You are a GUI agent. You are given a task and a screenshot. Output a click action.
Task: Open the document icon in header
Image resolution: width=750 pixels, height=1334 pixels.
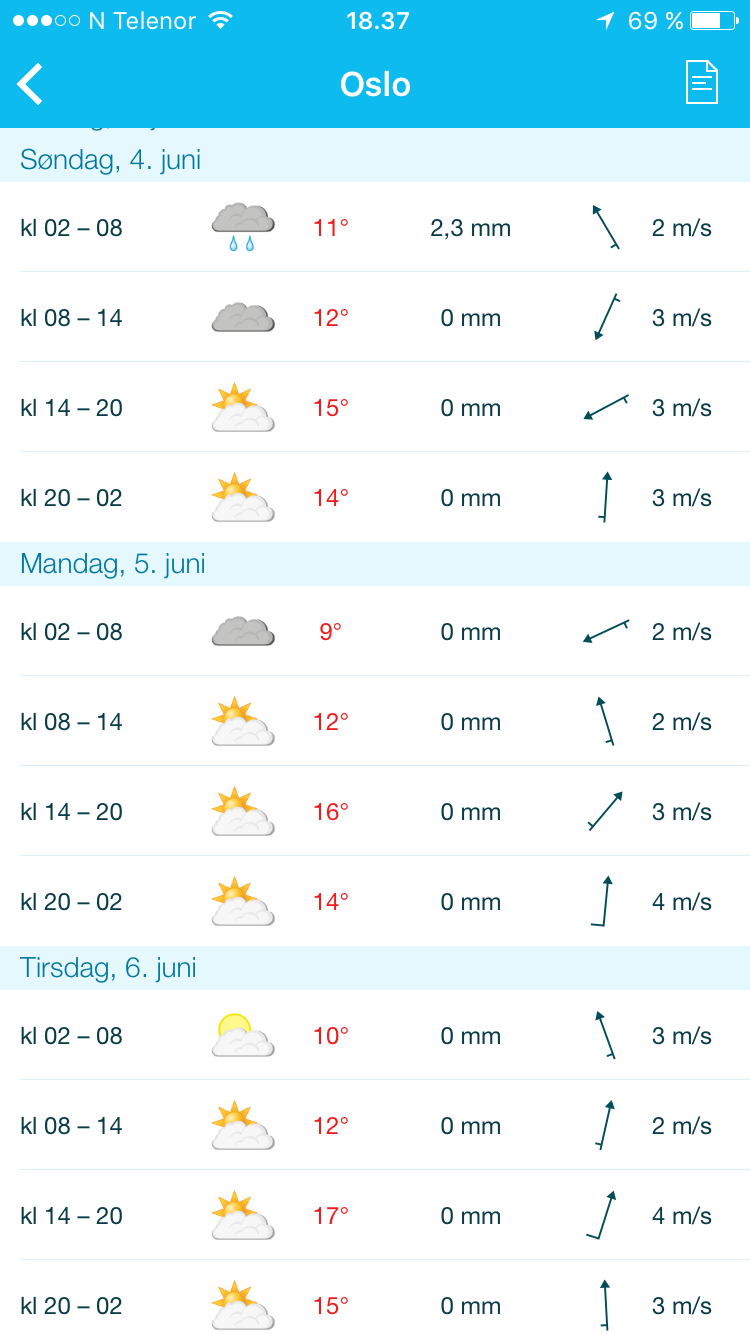[701, 83]
